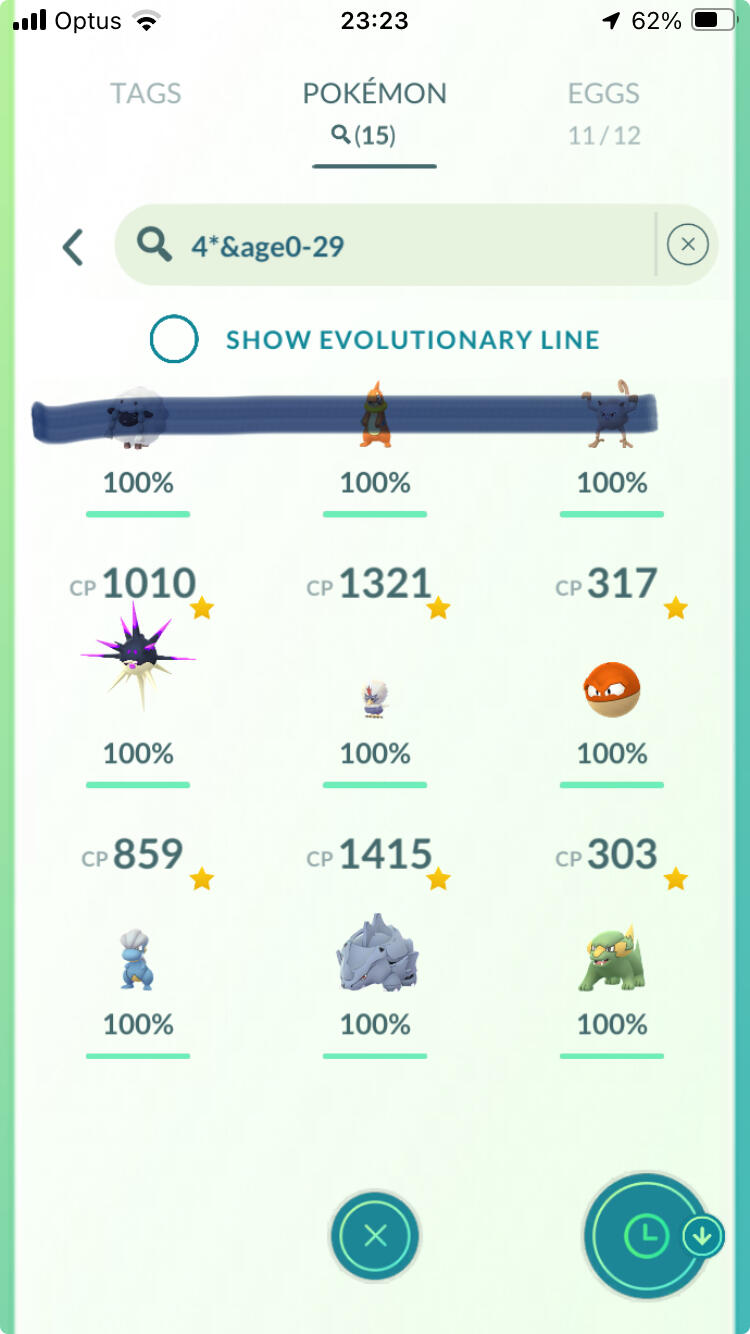Close the Pokémon storage screen
Screen dimensions: 750x1334
375,1236
